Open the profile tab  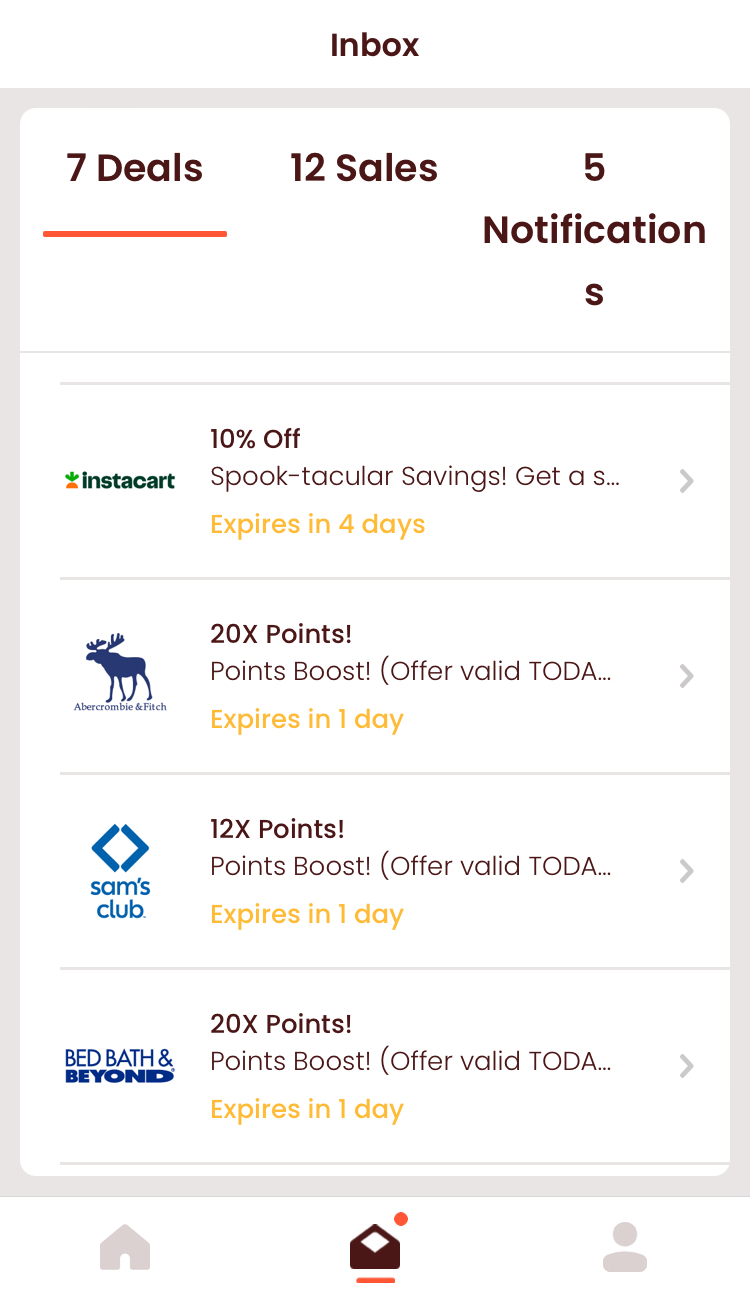tap(625, 1247)
